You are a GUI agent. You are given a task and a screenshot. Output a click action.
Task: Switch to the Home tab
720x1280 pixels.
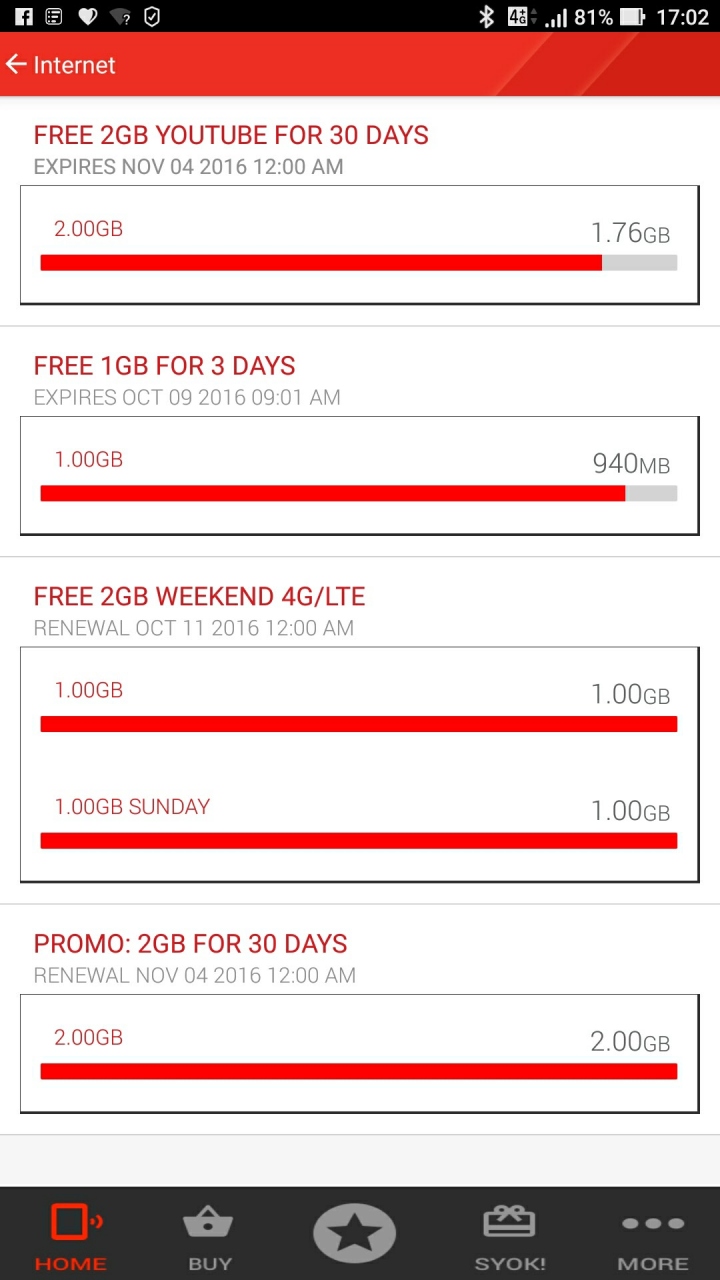(x=71, y=1236)
